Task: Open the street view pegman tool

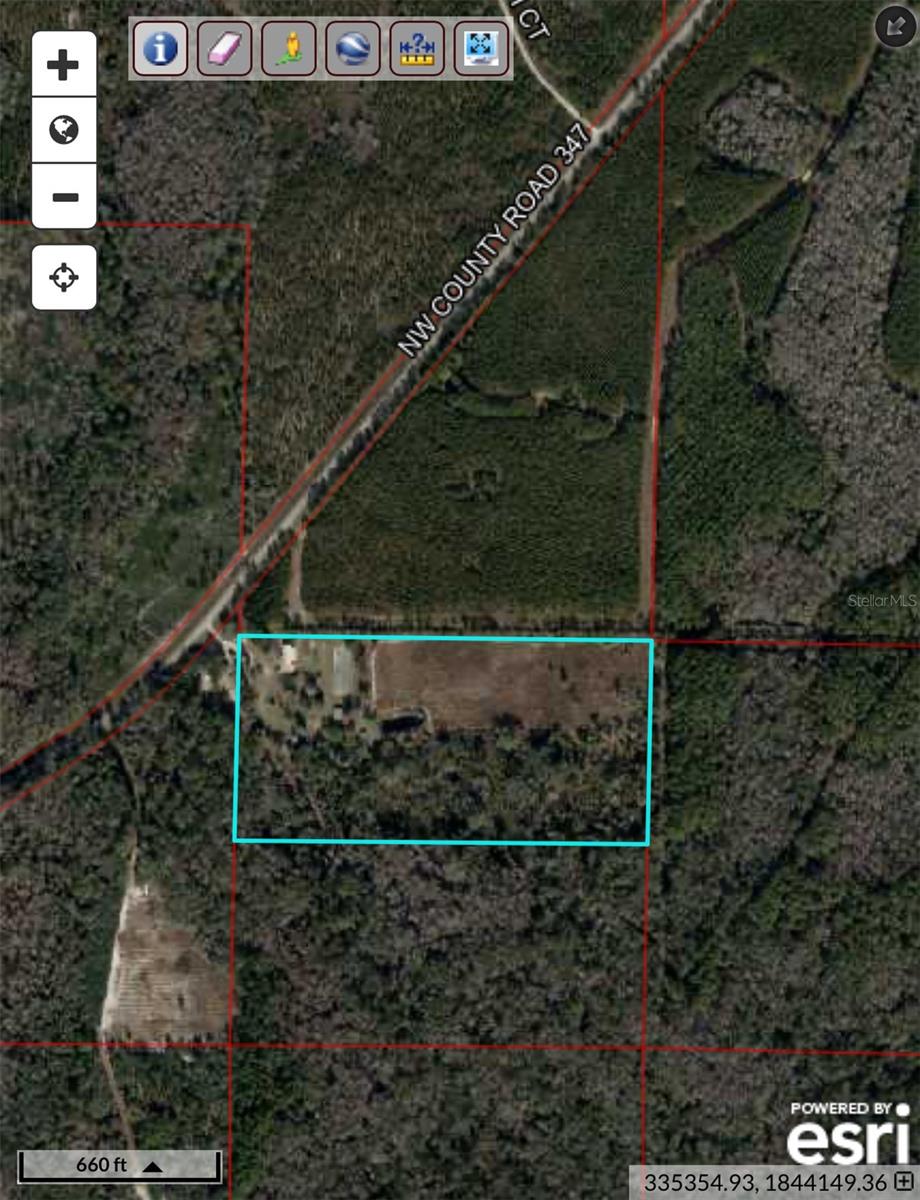Action: 289,48
